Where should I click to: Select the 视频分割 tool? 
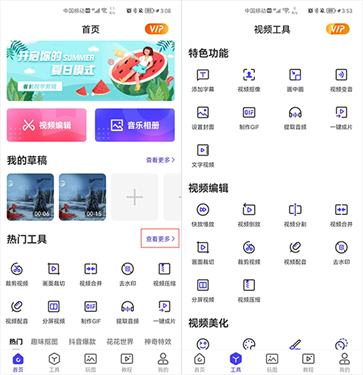(x=295, y=215)
